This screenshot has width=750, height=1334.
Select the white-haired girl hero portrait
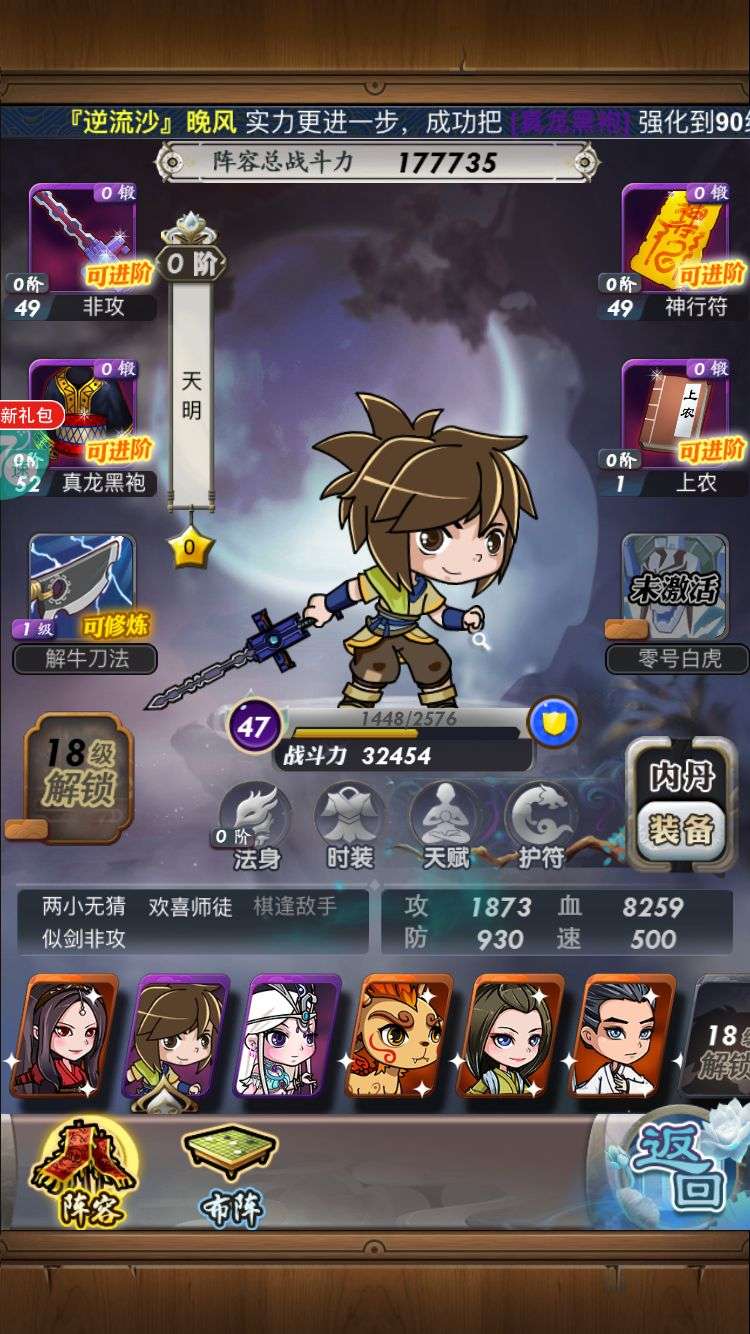pyautogui.click(x=287, y=1035)
